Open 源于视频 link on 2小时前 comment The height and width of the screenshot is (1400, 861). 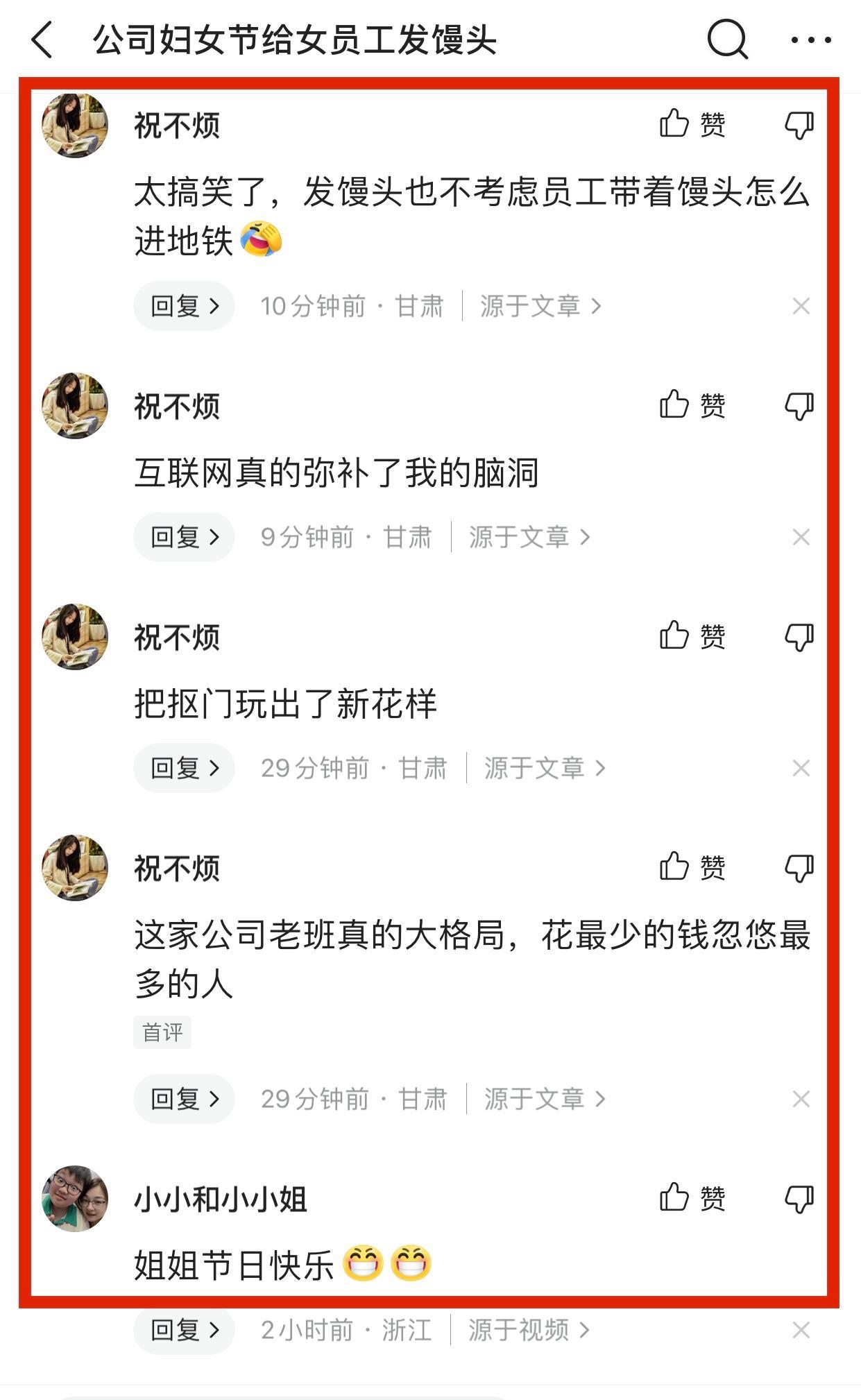click(528, 1330)
